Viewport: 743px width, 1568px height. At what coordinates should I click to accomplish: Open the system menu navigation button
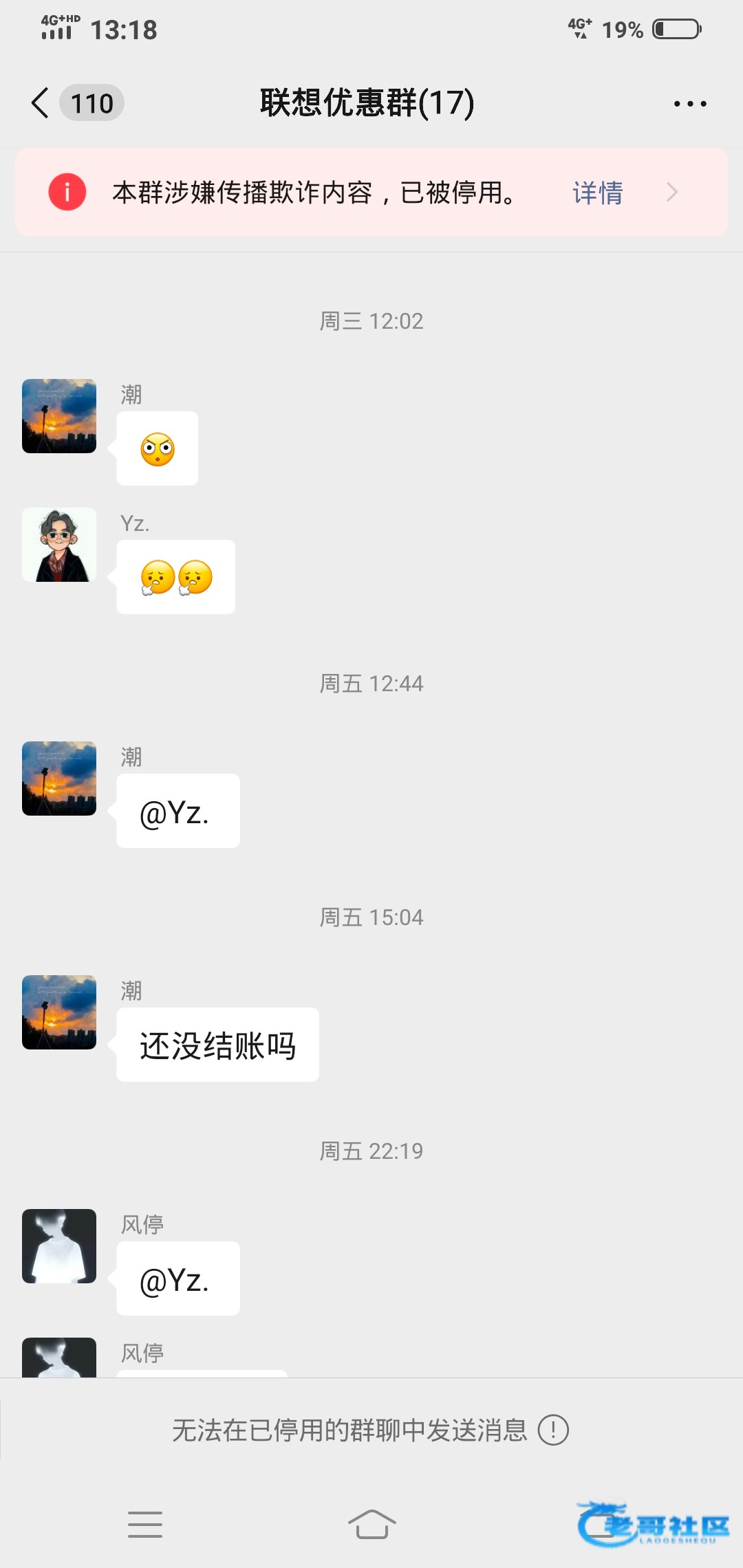145,1524
